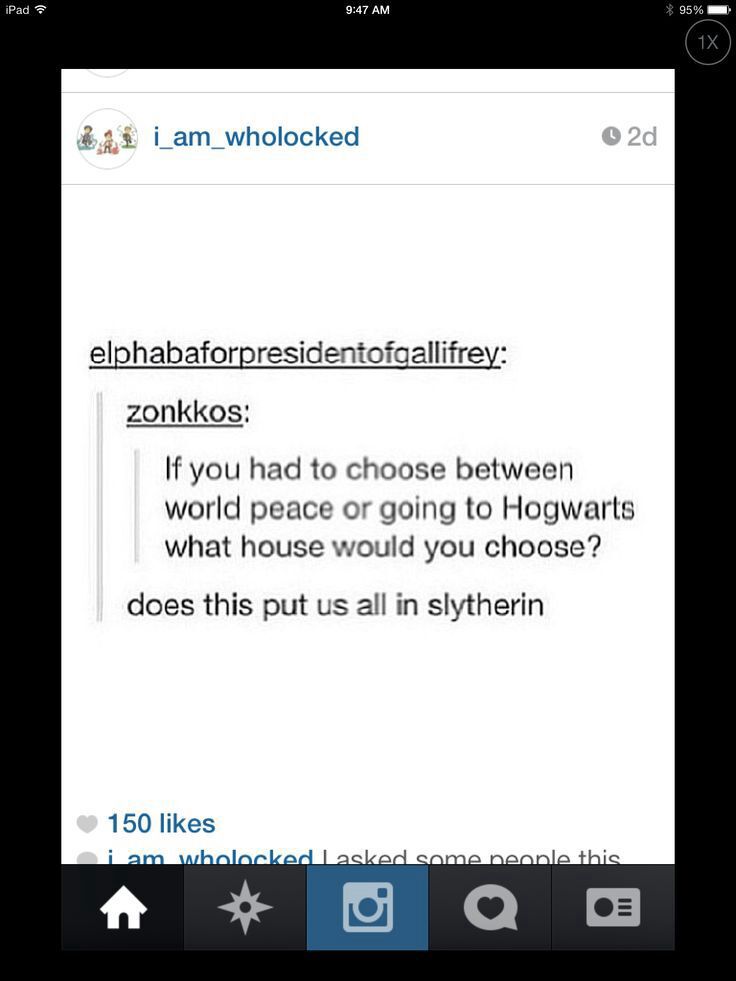
Task: View the 150 likes list
Action: click(x=160, y=823)
